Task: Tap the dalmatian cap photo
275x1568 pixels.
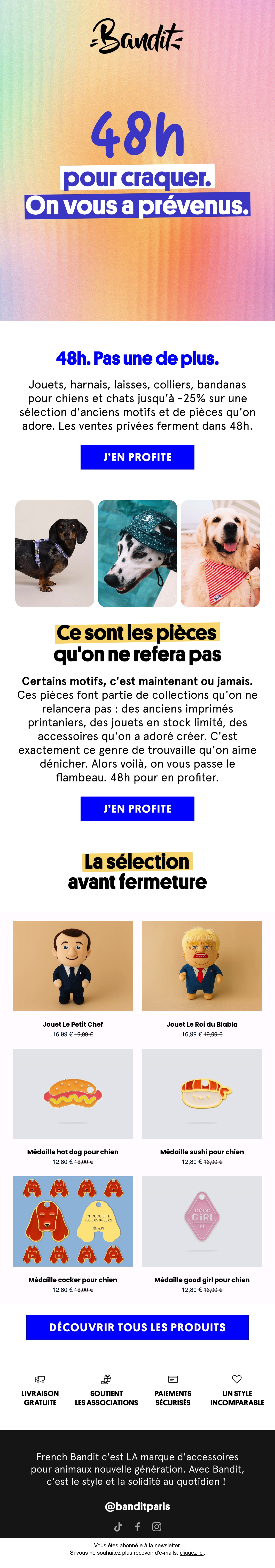Action: [x=137, y=553]
